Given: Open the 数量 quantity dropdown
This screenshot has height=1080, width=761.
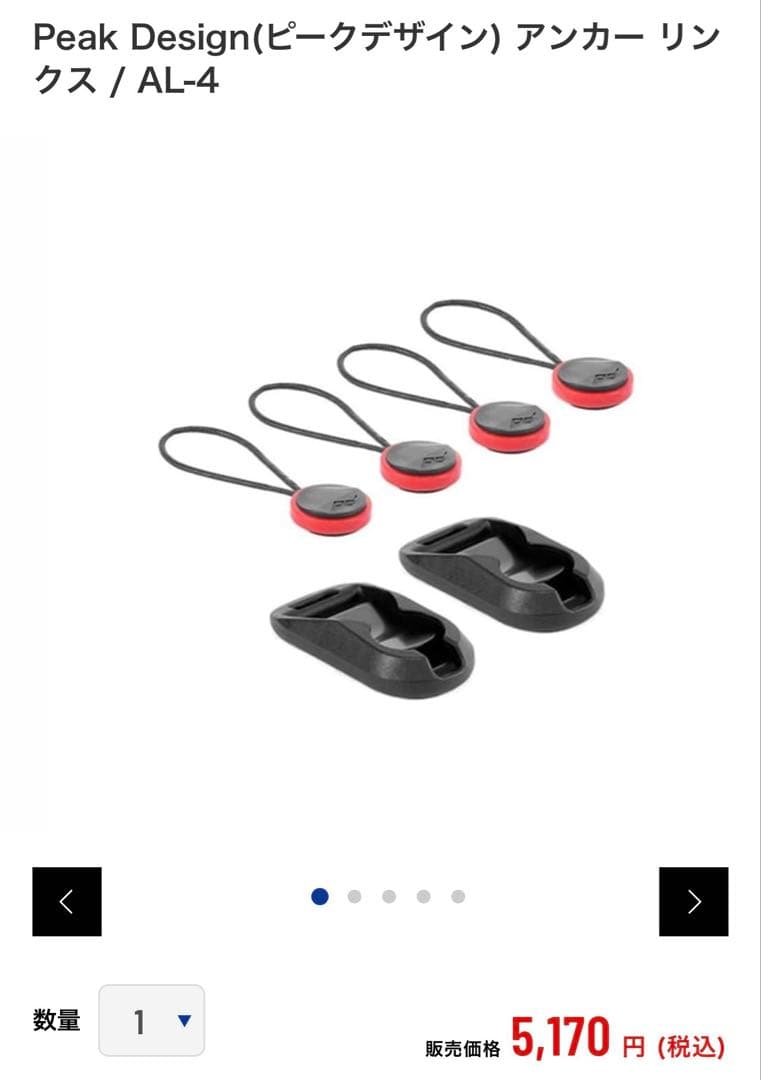Looking at the screenshot, I should 152,1020.
